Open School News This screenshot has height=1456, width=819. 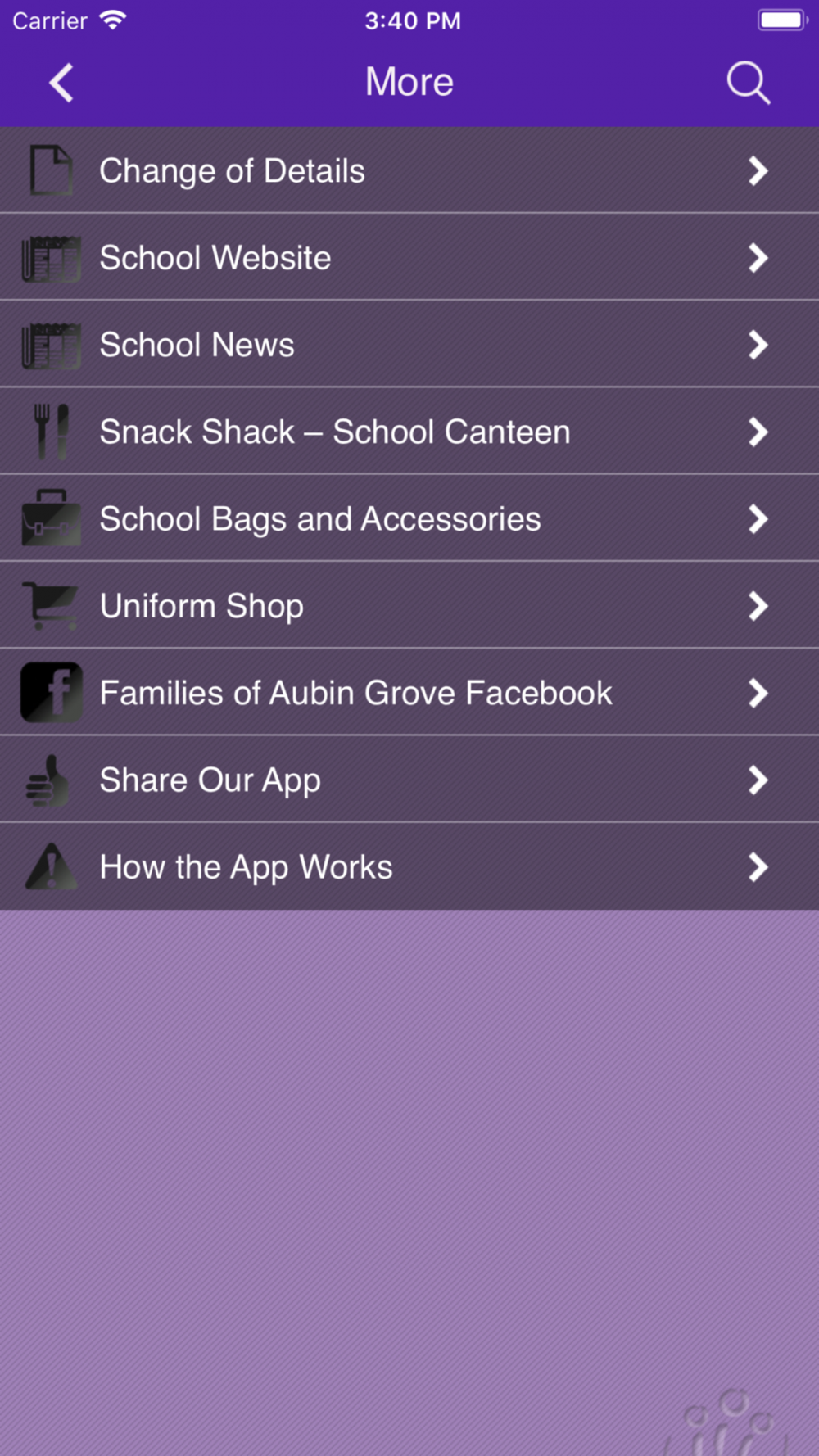[x=409, y=344]
